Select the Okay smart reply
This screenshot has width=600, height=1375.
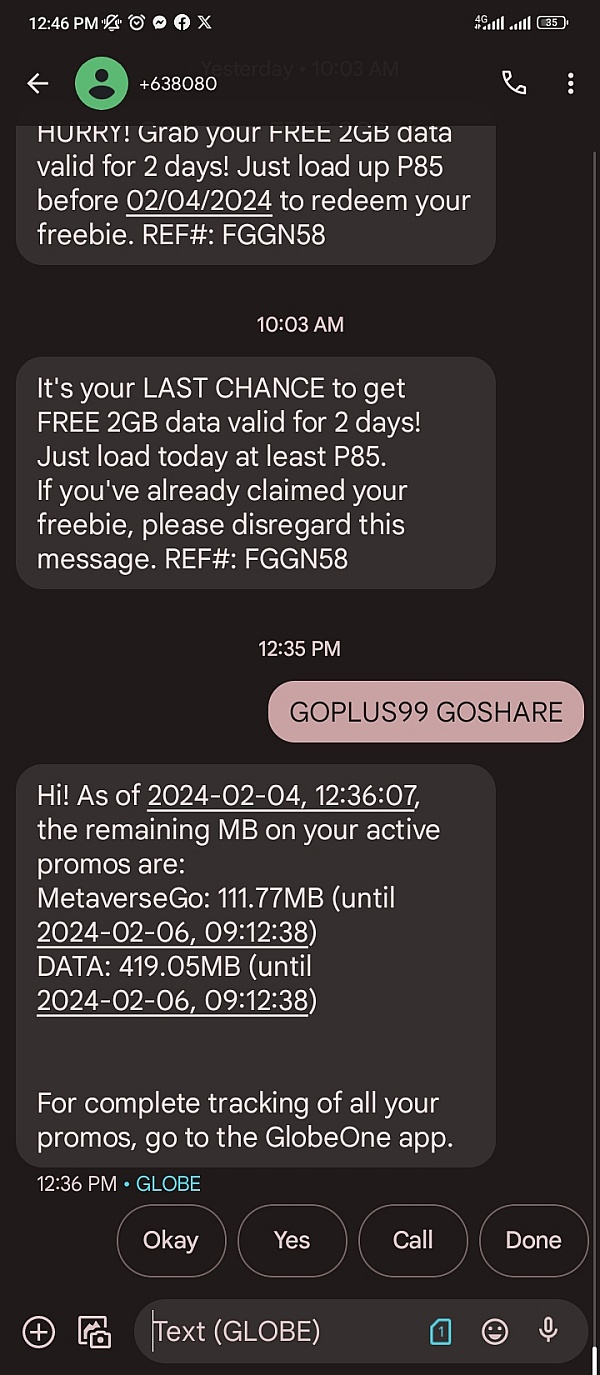tap(170, 1240)
